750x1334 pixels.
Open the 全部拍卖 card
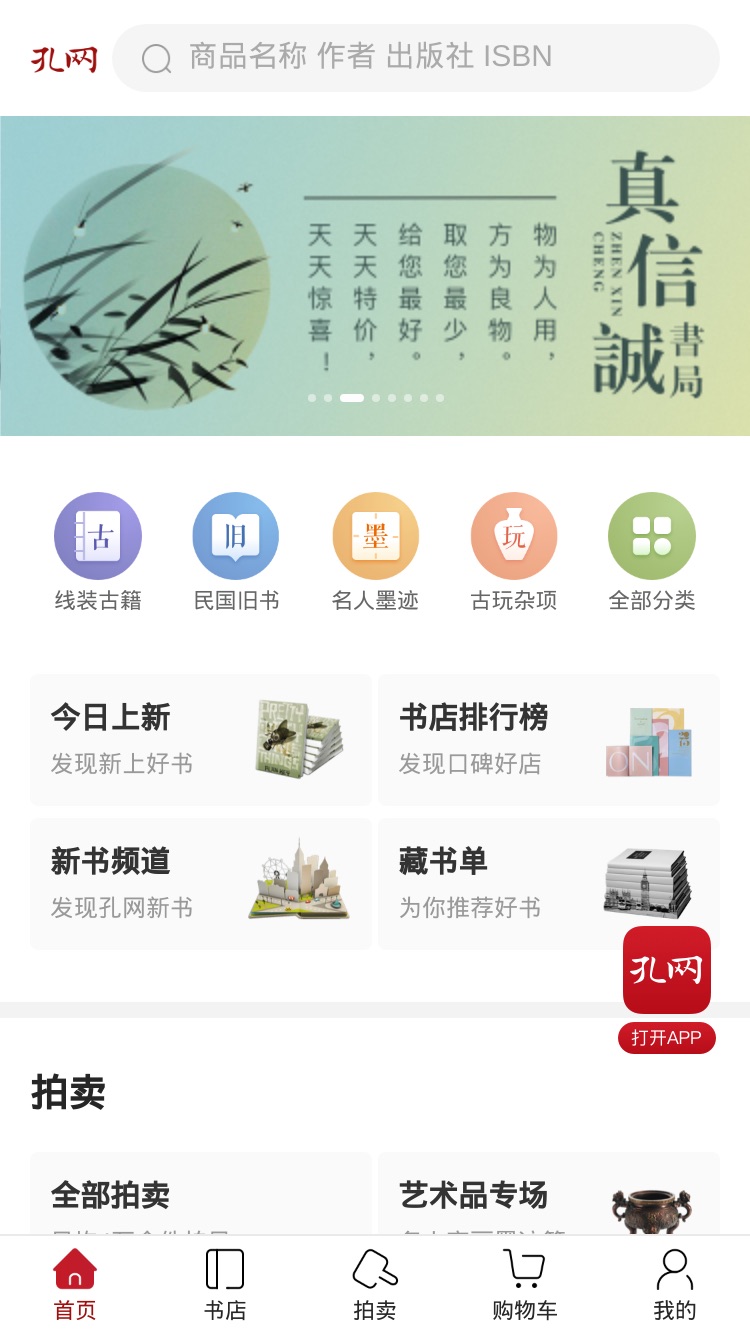pyautogui.click(x=201, y=1194)
